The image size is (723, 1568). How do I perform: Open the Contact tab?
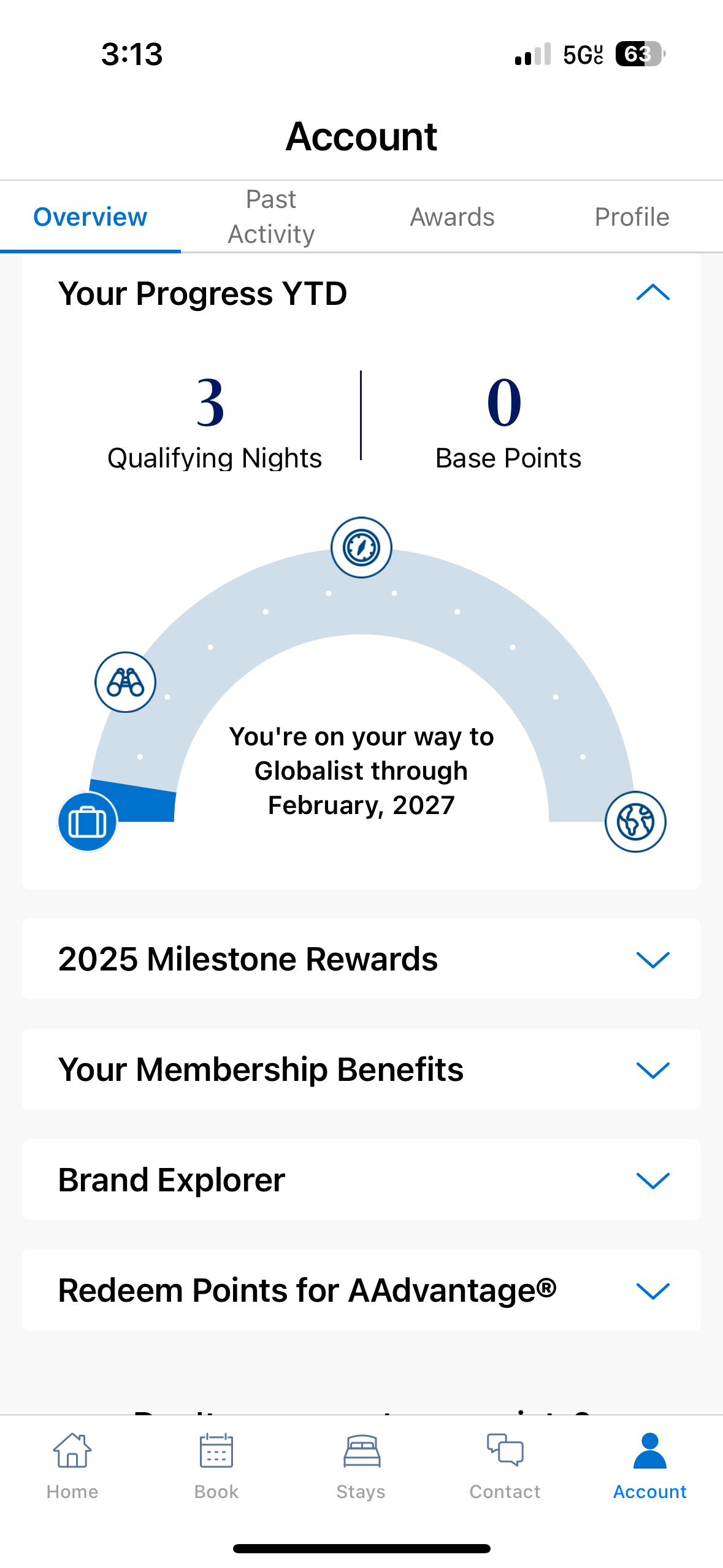[x=505, y=1466]
